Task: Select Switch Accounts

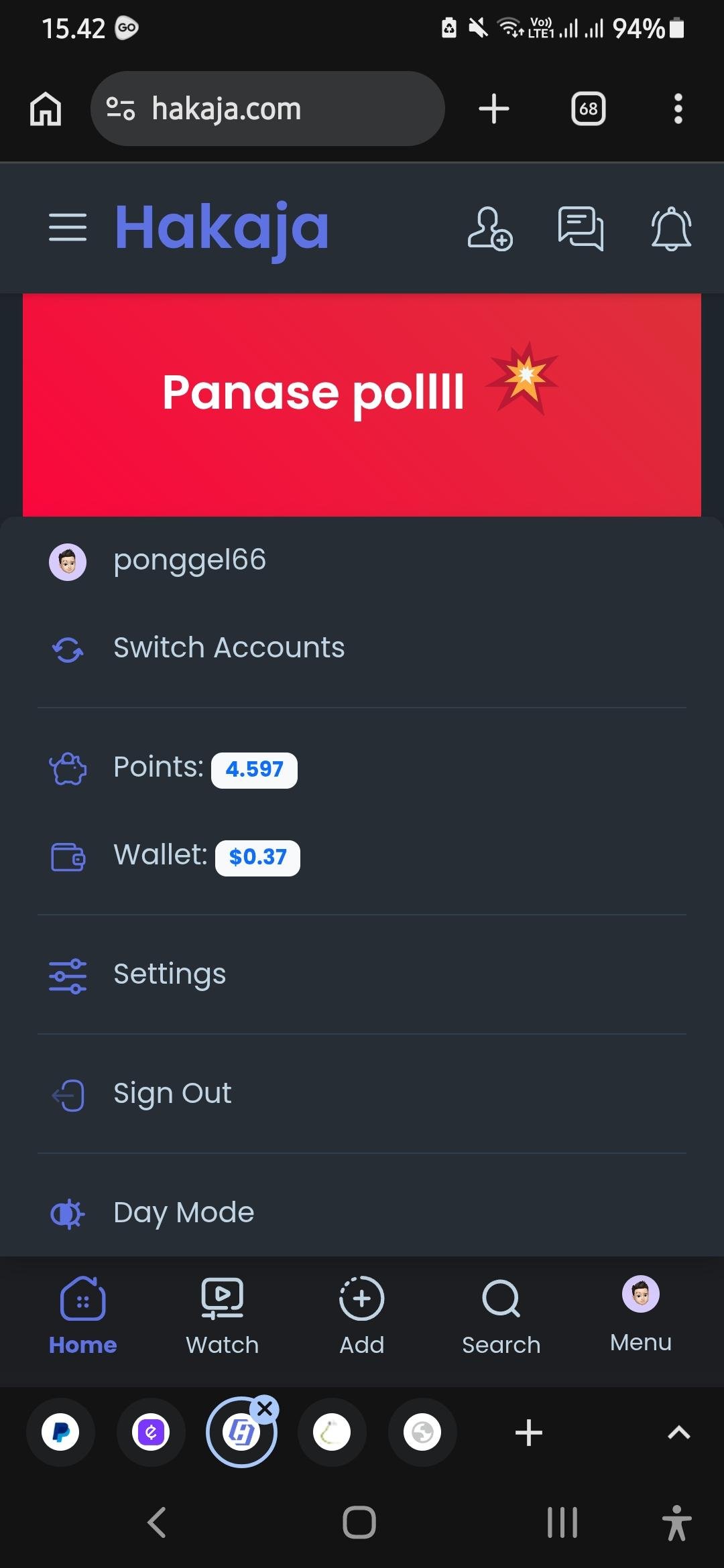Action: tap(228, 648)
